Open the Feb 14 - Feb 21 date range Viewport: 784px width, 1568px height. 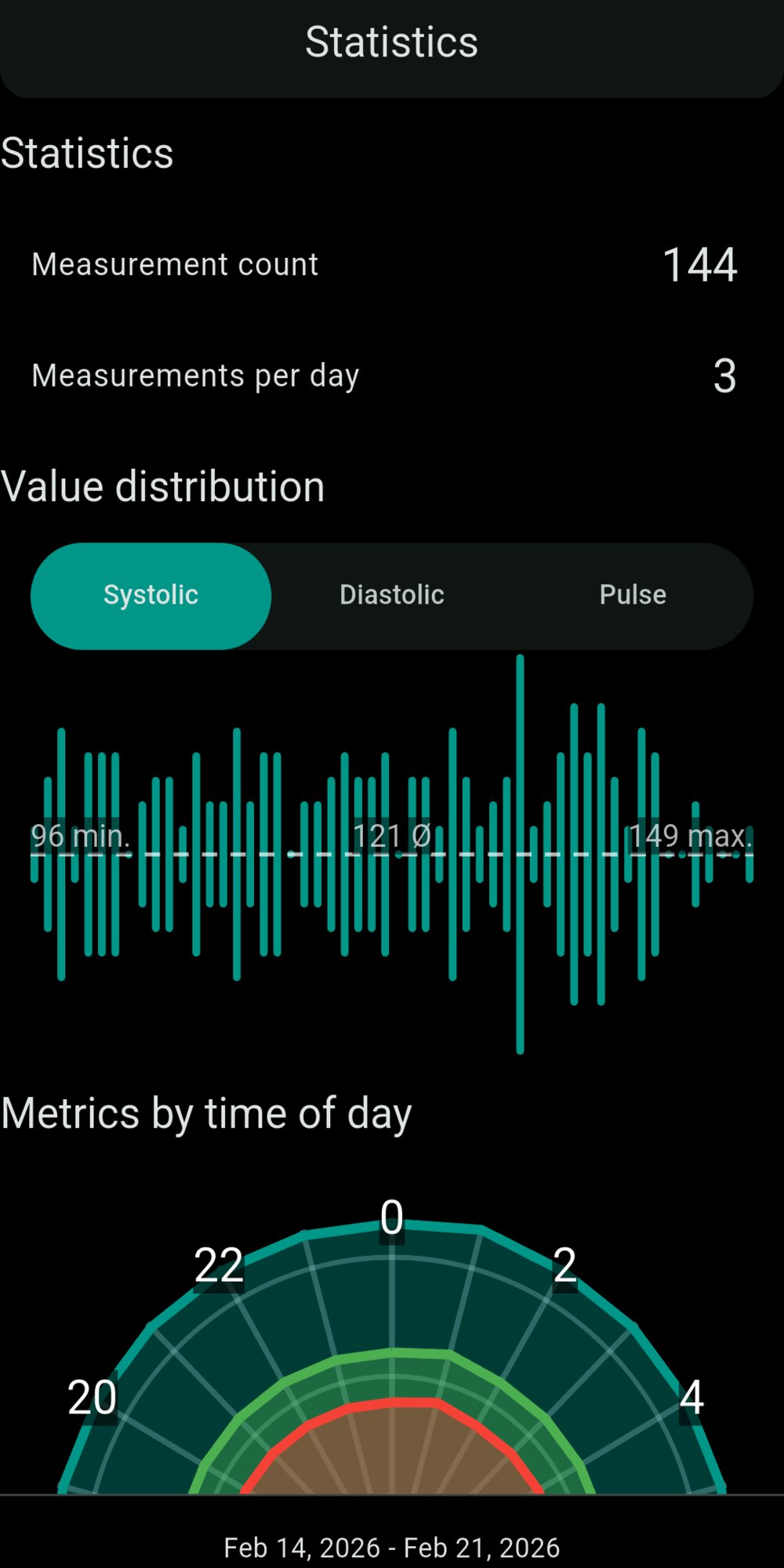[392, 1547]
